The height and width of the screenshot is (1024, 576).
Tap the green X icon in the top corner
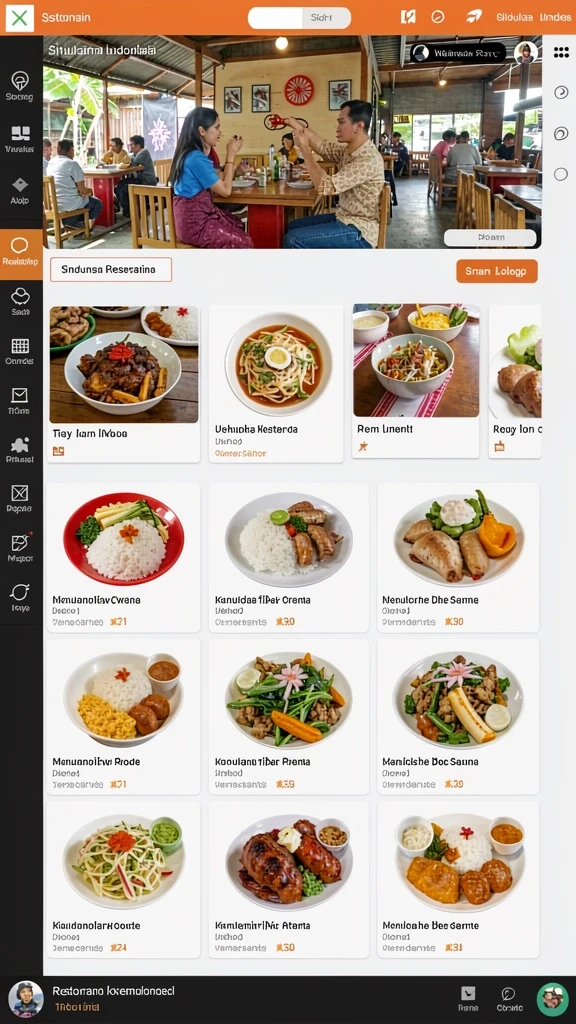click(20, 18)
